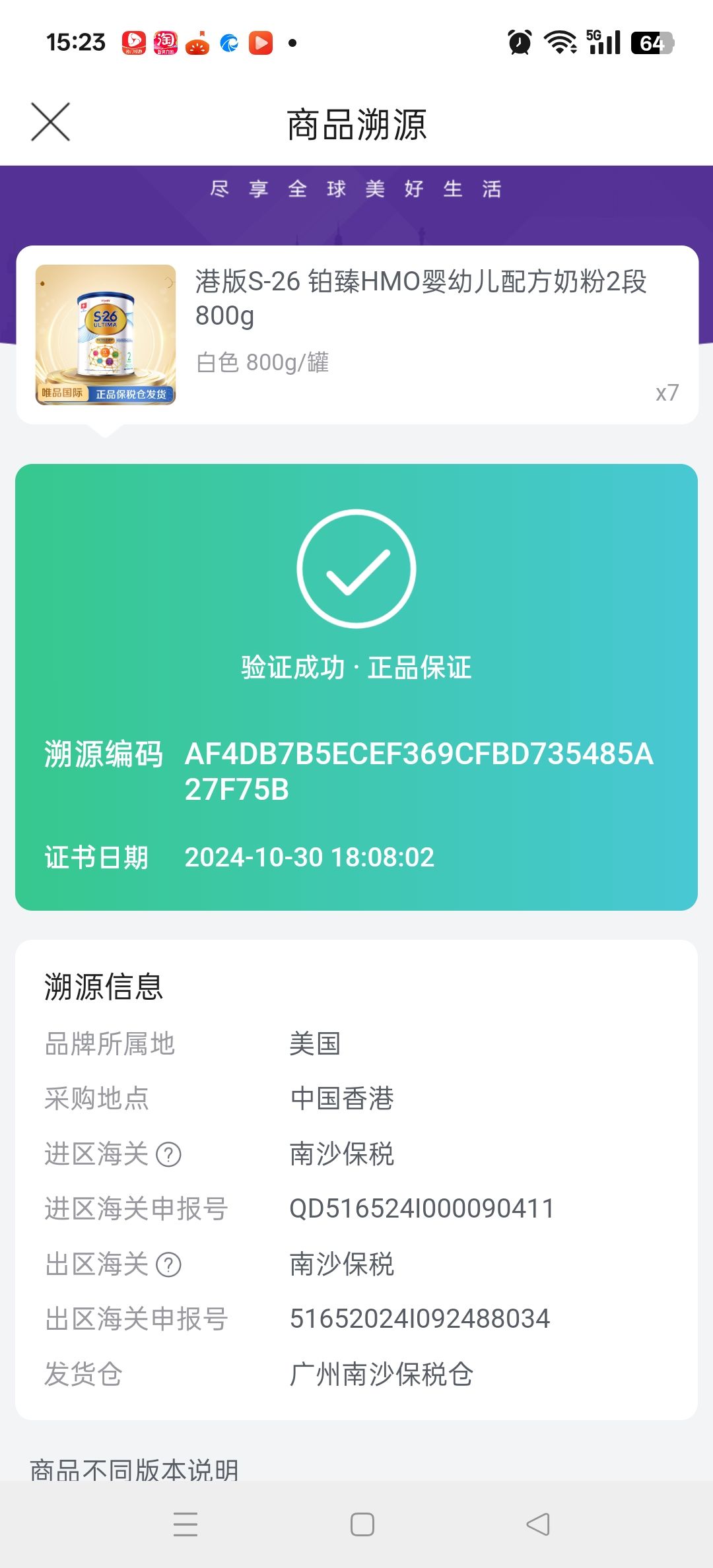The image size is (713, 1568).
Task: Open the system recent apps button
Action: (186, 1524)
